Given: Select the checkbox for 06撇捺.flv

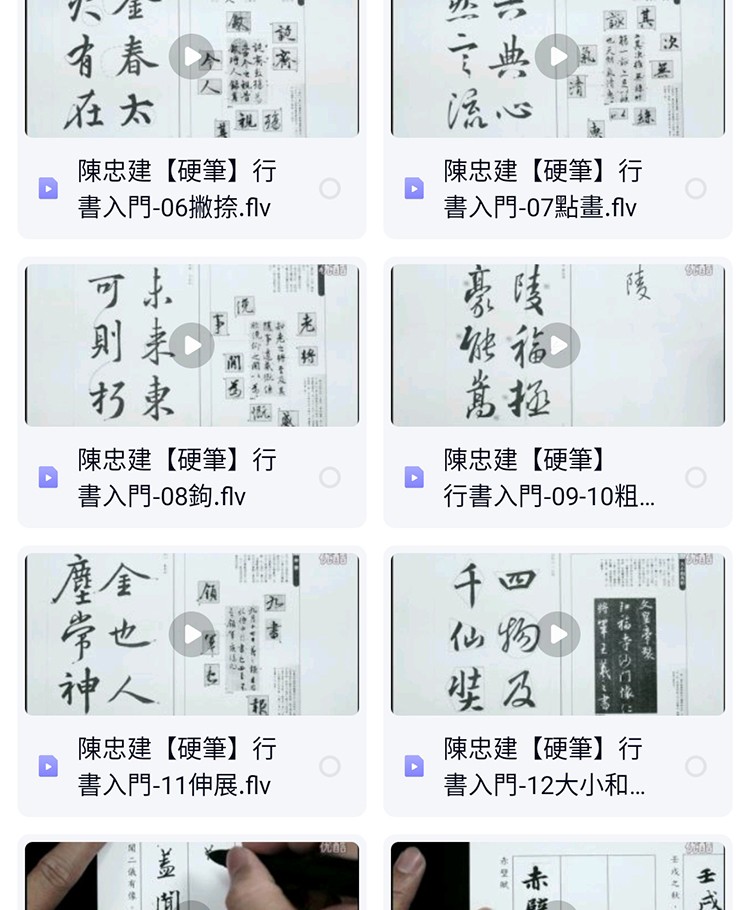Looking at the screenshot, I should click(330, 189).
